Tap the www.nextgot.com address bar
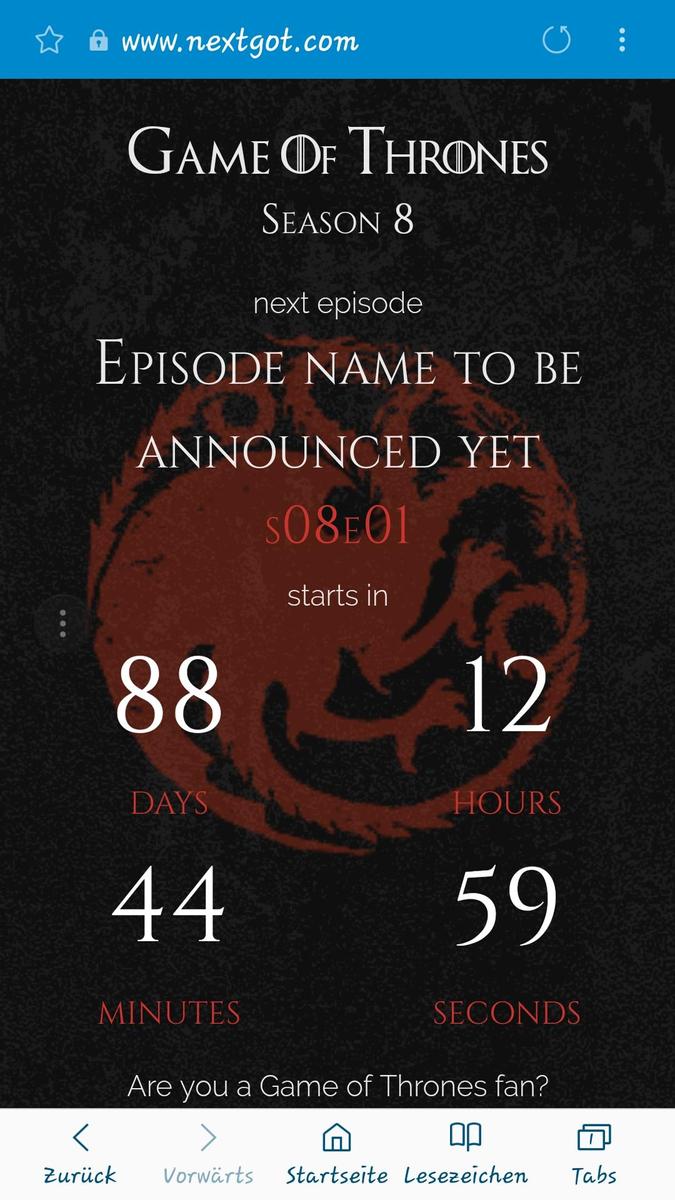675x1200 pixels. click(x=240, y=41)
